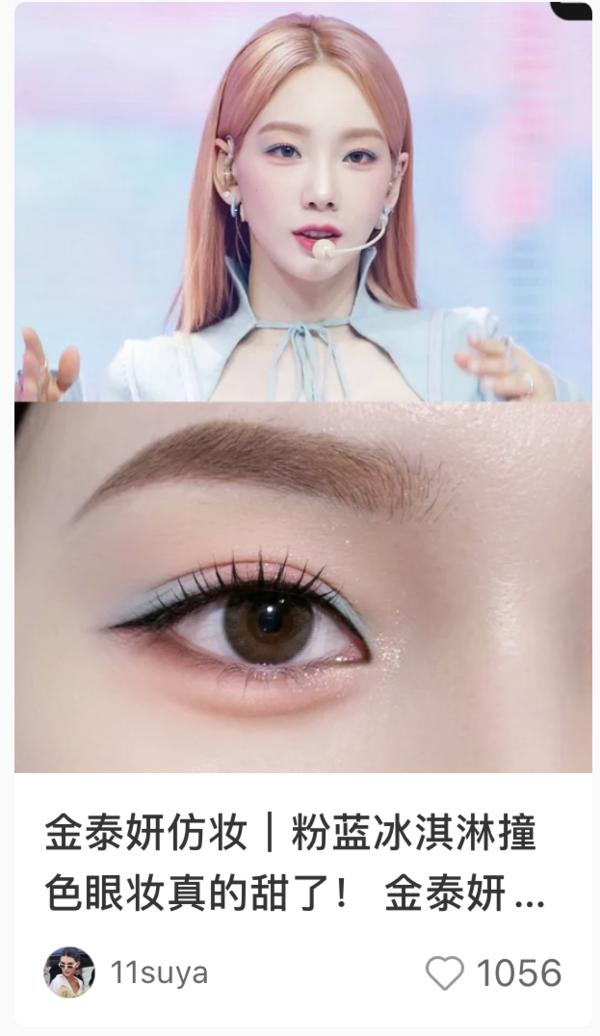
Task: View the author page of 11suya
Action: (x=158, y=972)
